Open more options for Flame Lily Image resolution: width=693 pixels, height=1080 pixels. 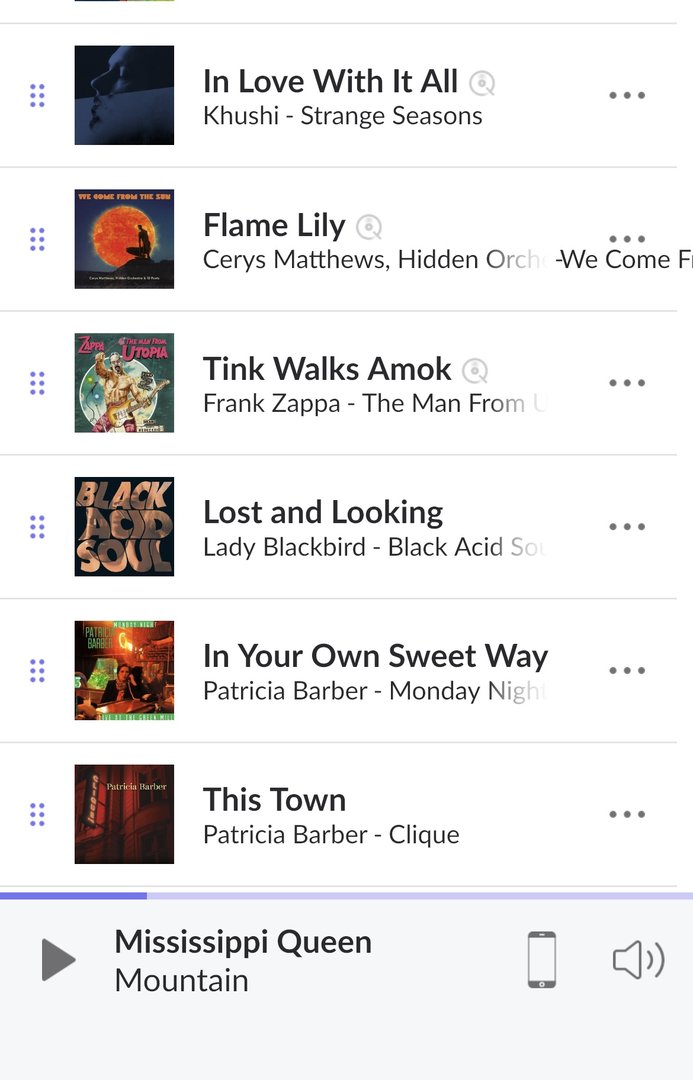627,238
